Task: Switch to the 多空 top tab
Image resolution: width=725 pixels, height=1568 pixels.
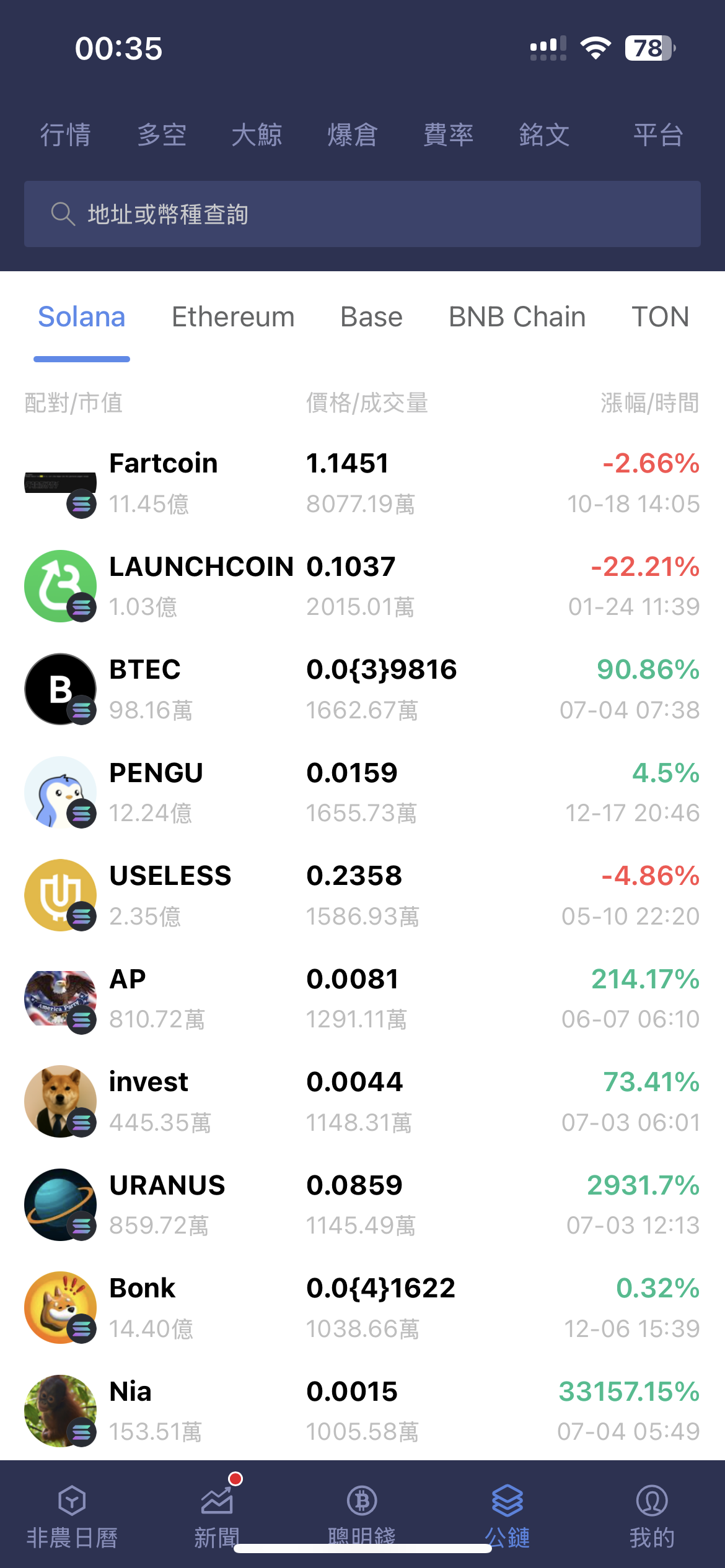Action: click(162, 135)
